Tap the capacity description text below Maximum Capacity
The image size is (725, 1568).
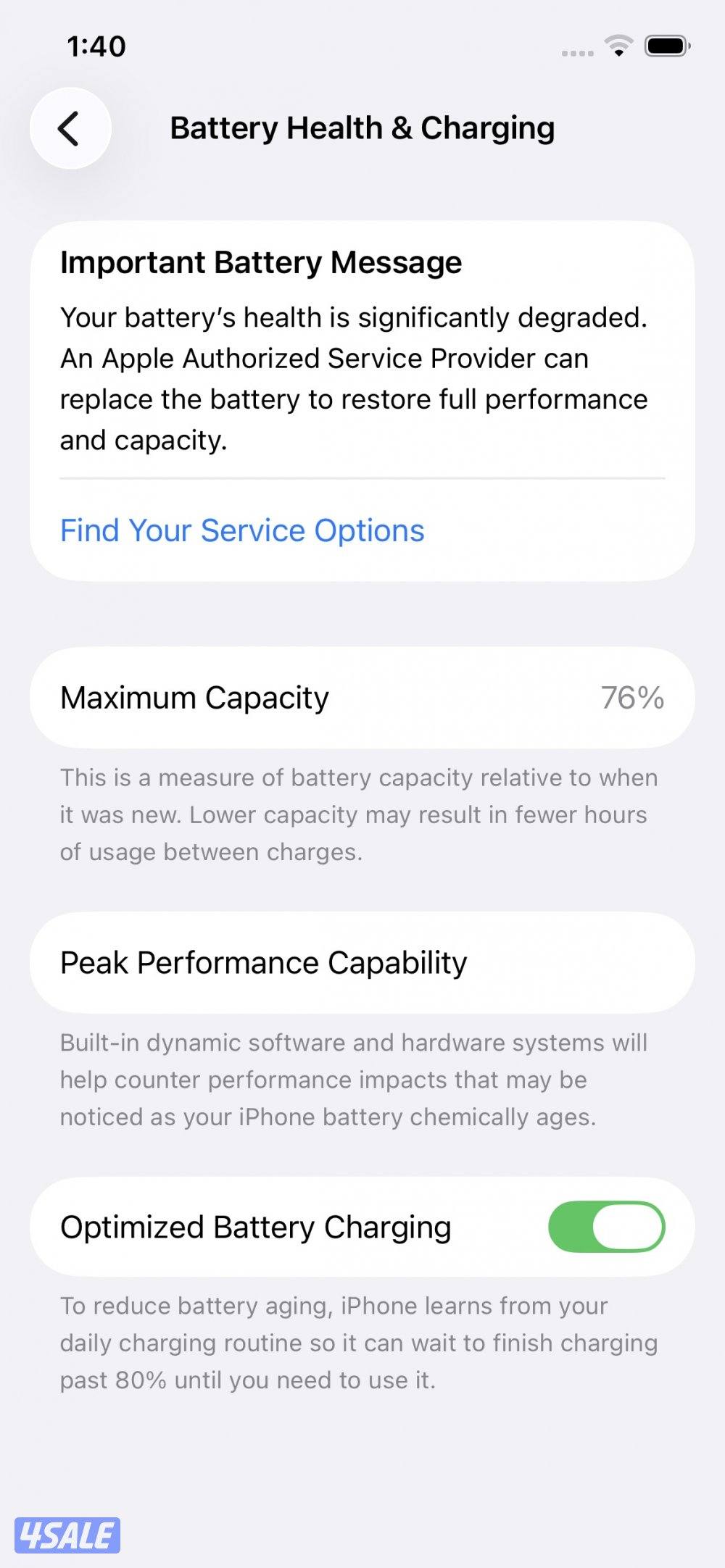click(x=358, y=814)
